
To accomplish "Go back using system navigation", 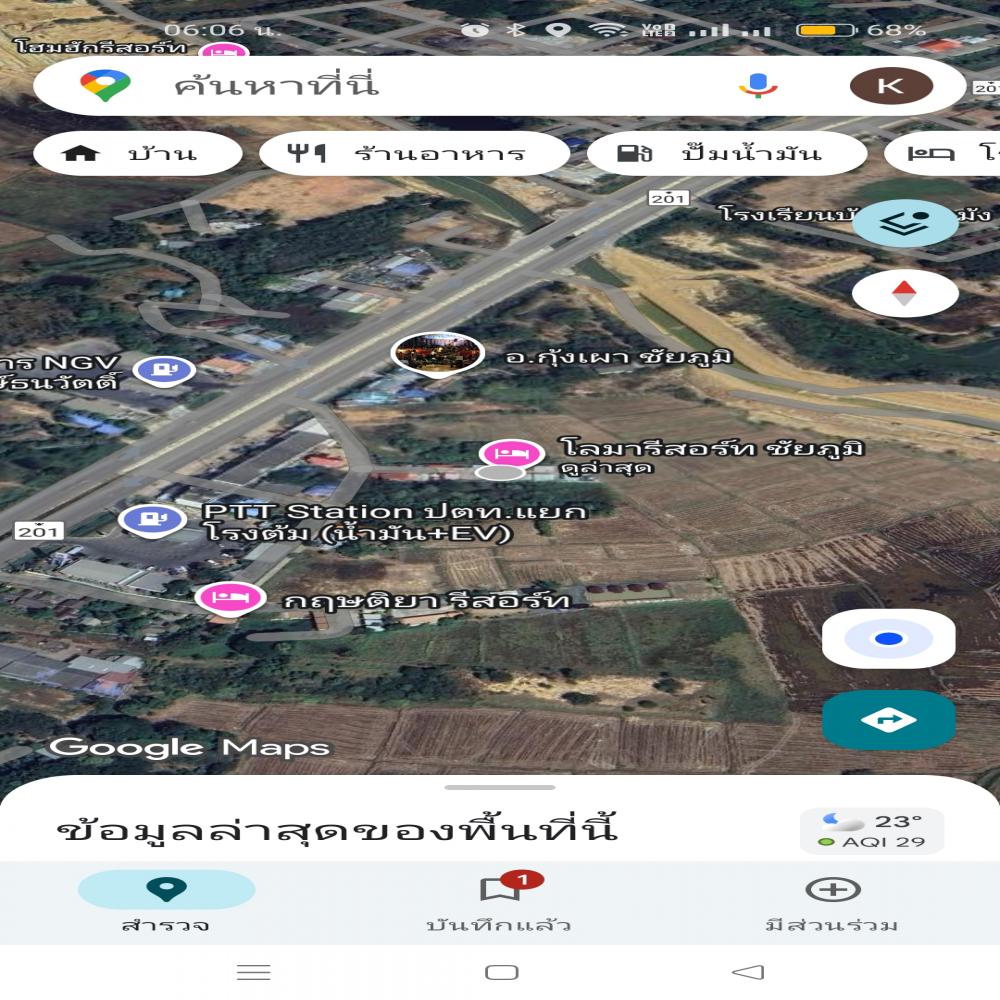I will pos(747,972).
